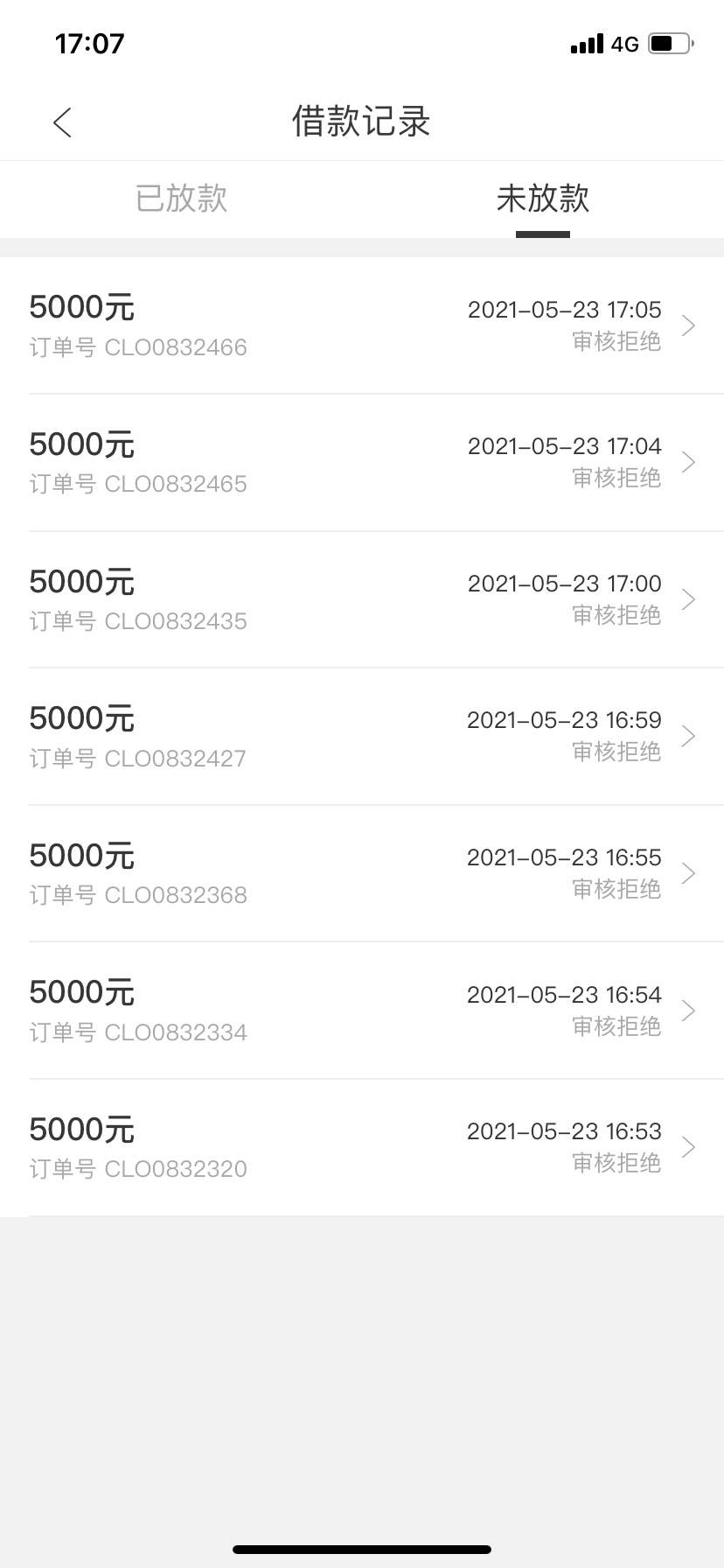Viewport: 724px width, 1568px height.
Task: Open order CLO0832320 from 16:53
Action: pos(362,1147)
